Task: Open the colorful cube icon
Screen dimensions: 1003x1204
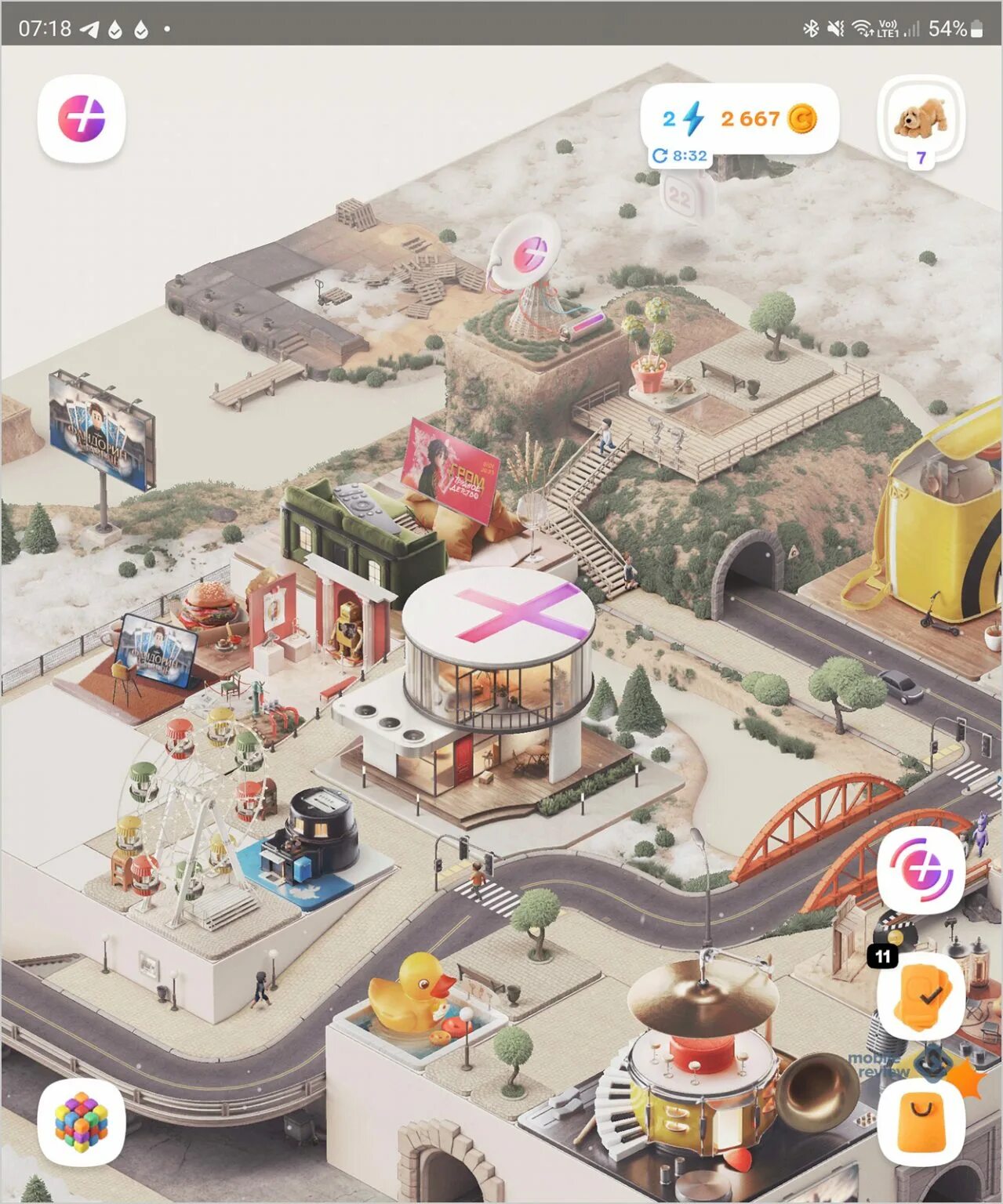Action: pyautogui.click(x=82, y=1122)
